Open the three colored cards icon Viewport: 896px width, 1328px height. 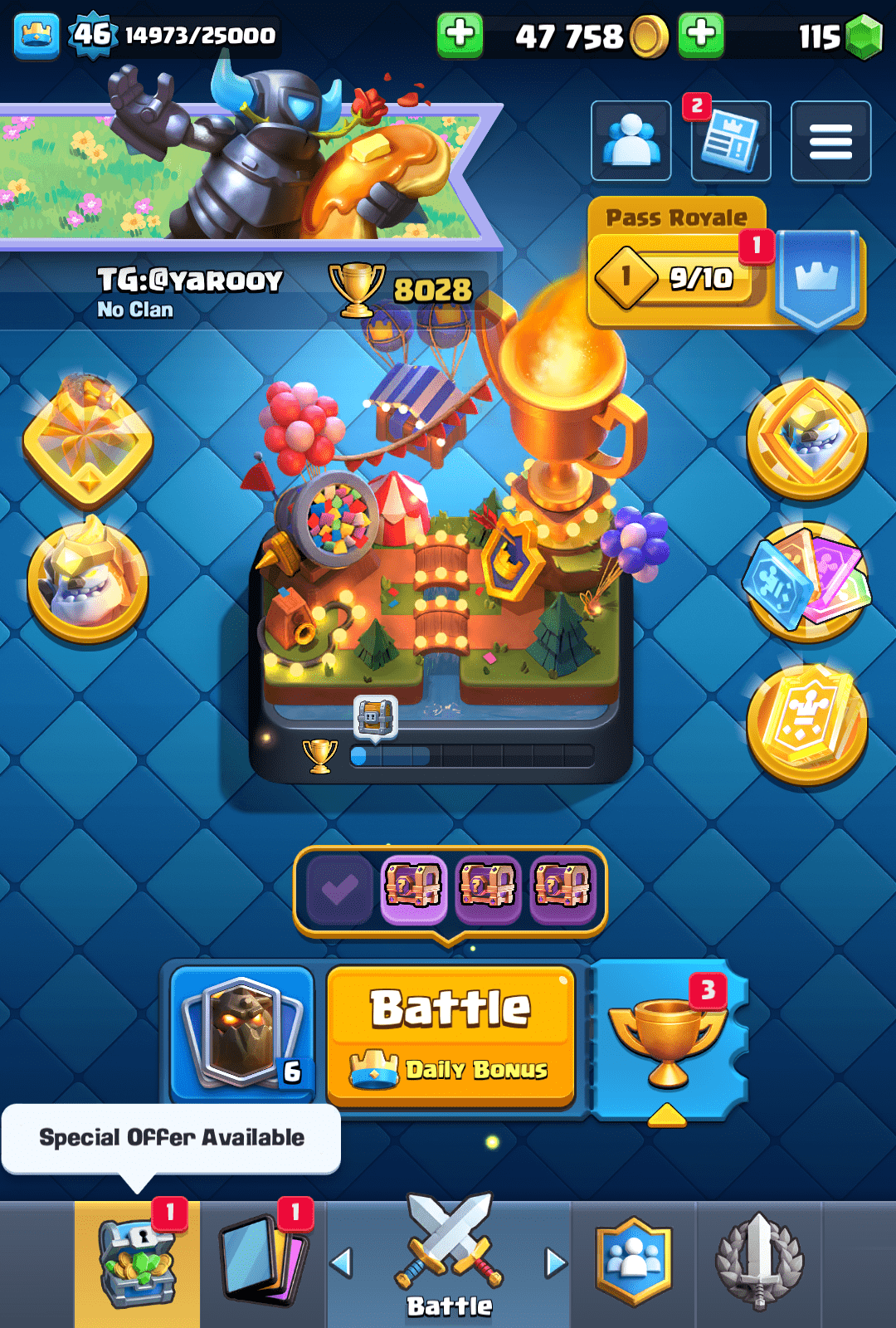(x=806, y=581)
